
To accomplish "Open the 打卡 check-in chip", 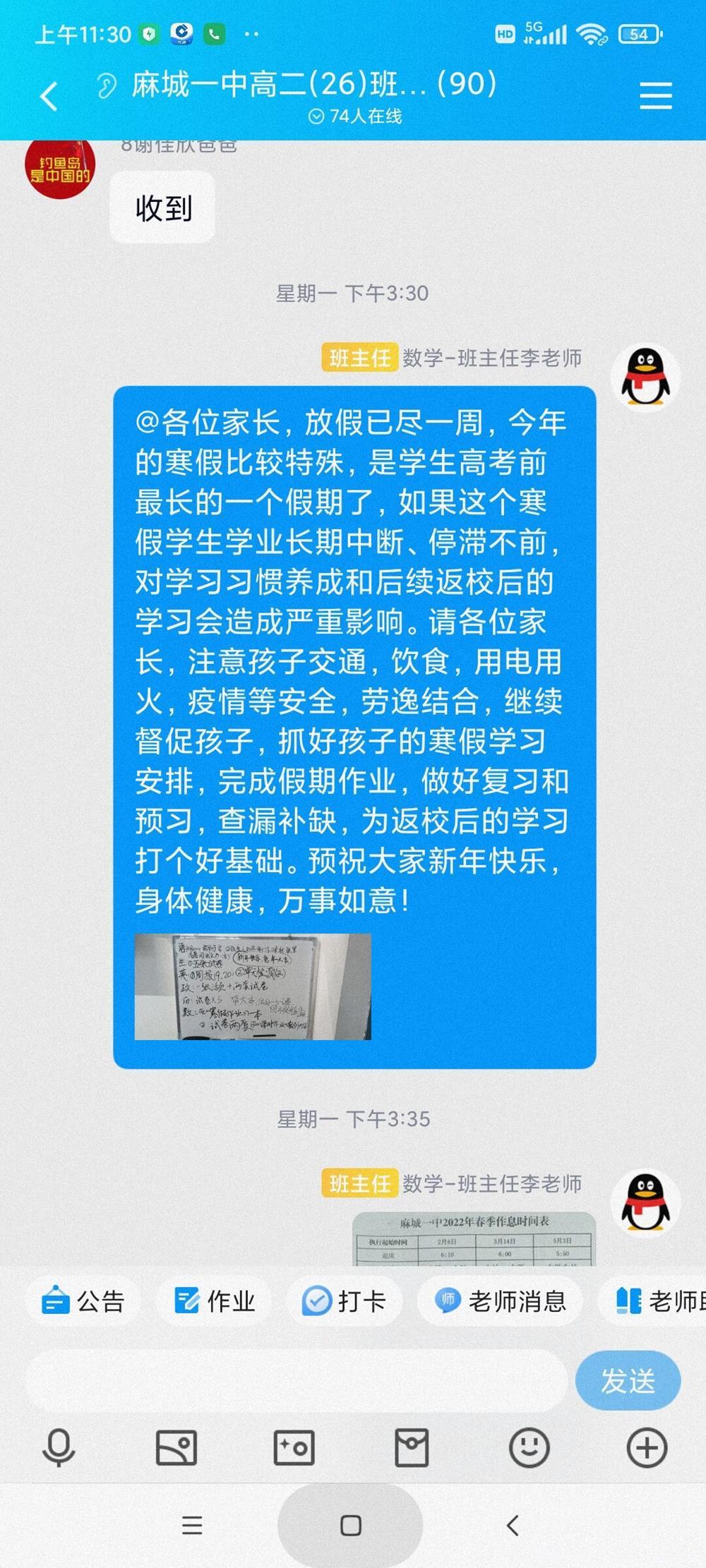I will pyautogui.click(x=345, y=1301).
